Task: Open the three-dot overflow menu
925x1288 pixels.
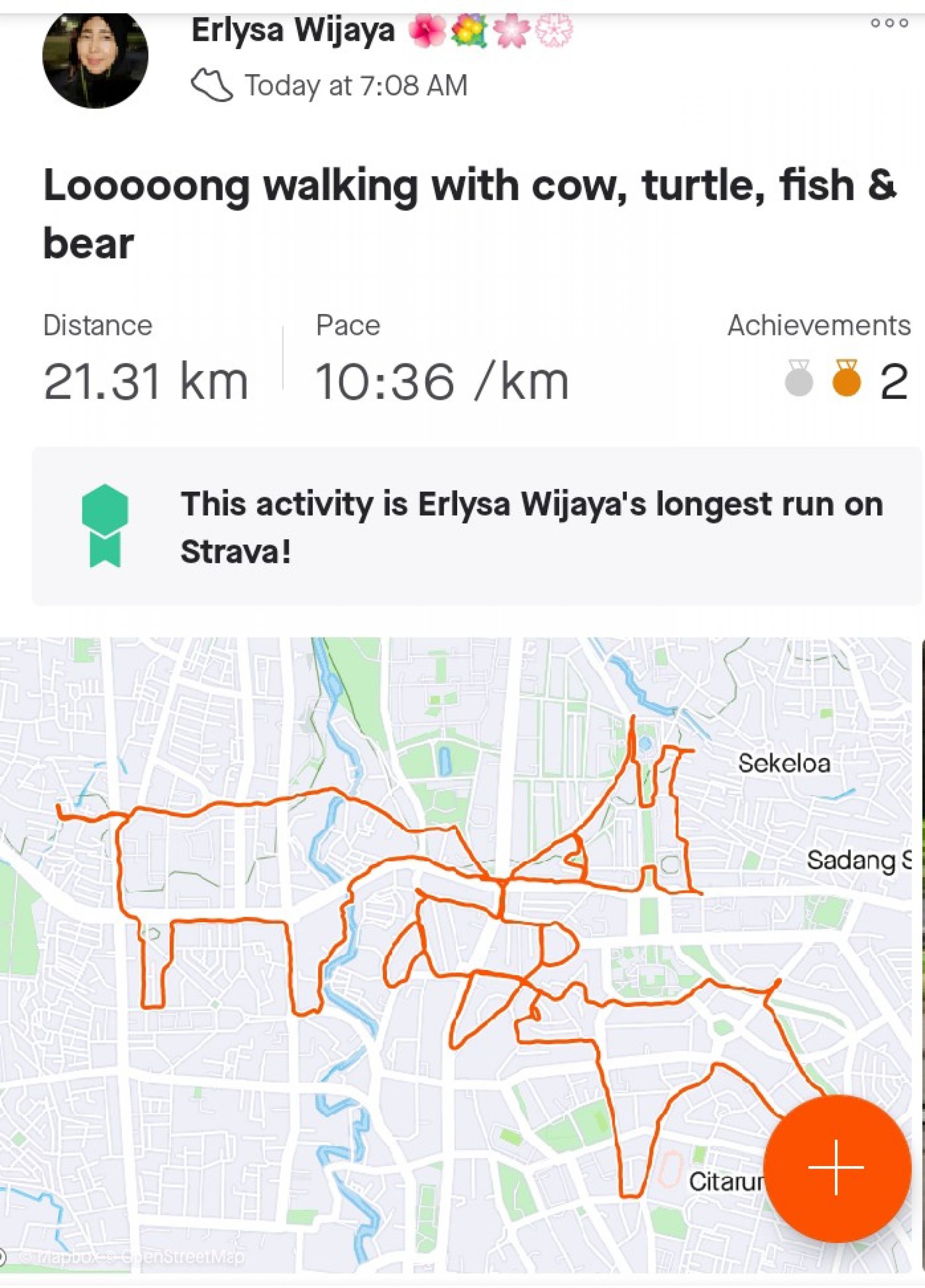Action: [889, 23]
